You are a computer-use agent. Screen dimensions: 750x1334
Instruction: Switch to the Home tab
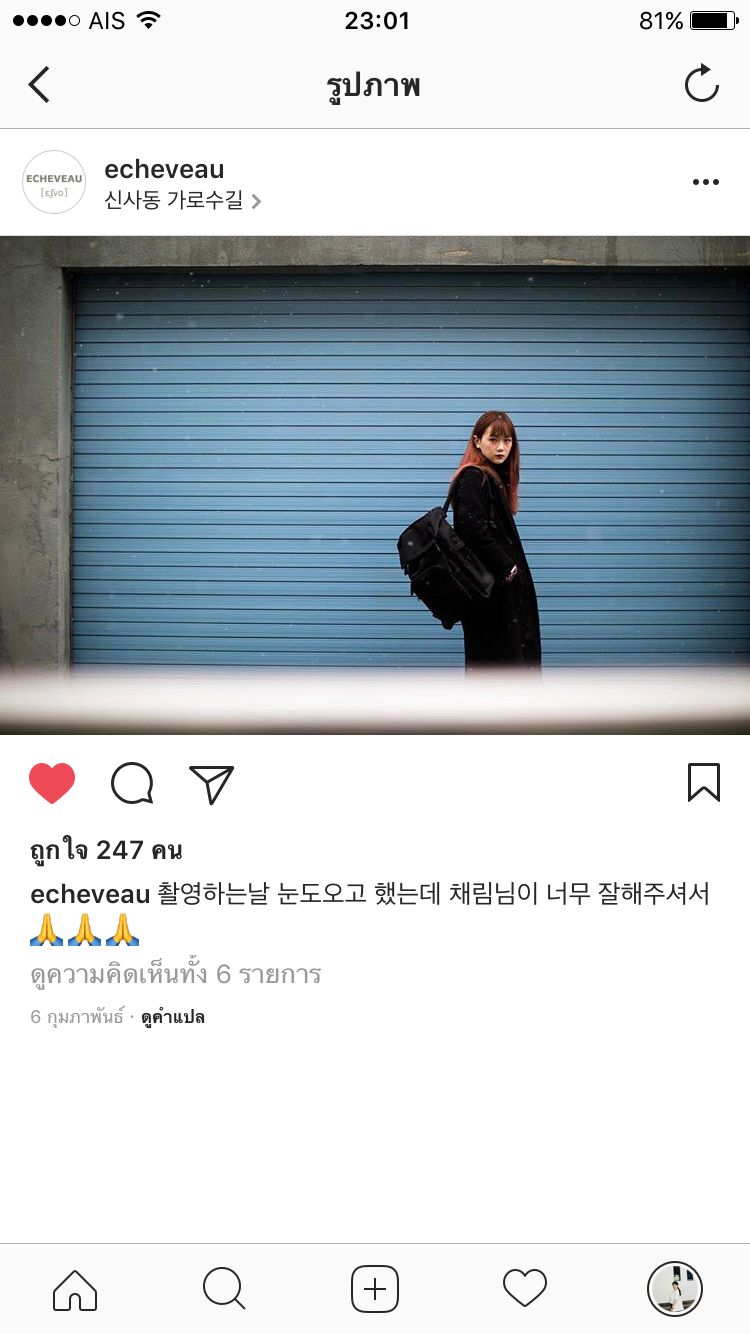[75, 1289]
